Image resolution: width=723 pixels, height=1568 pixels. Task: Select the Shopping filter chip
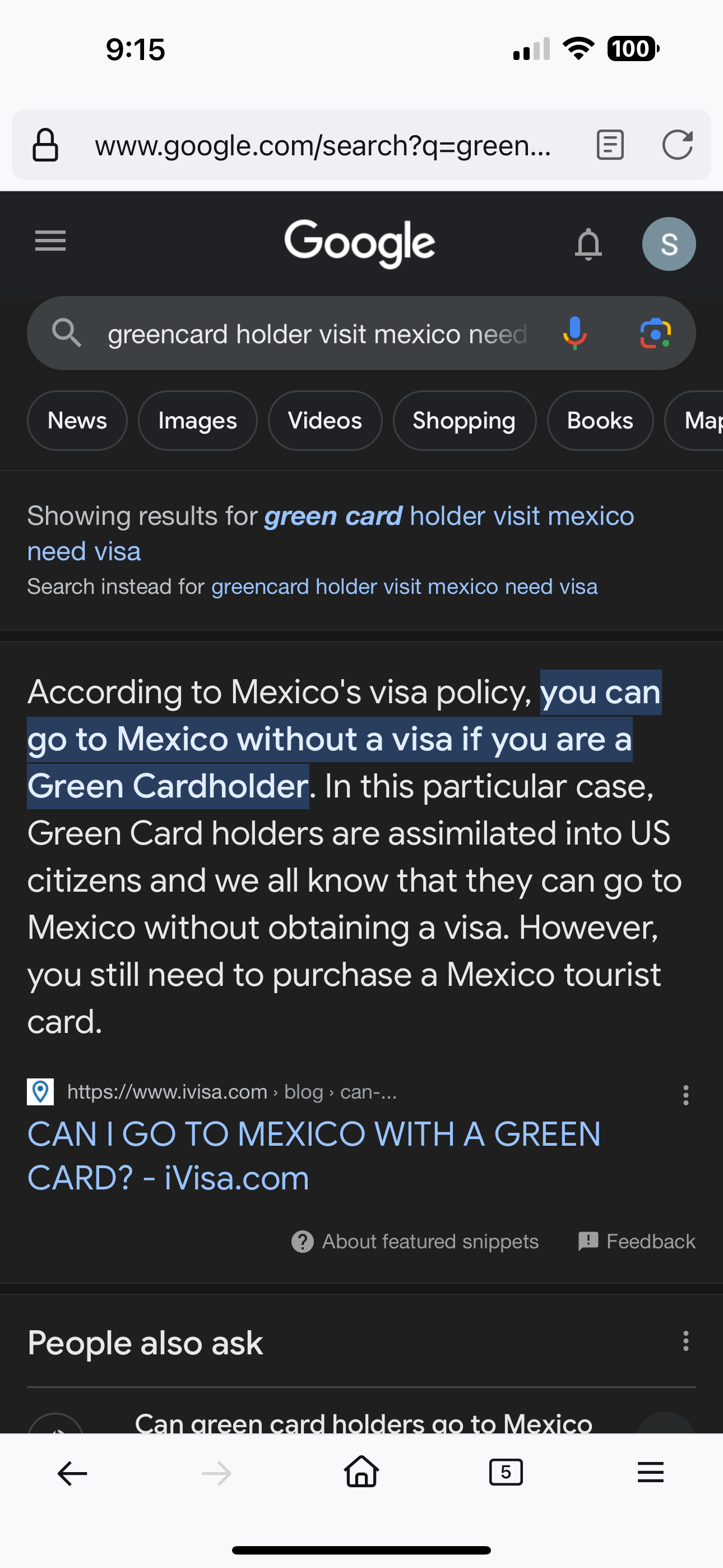click(465, 421)
